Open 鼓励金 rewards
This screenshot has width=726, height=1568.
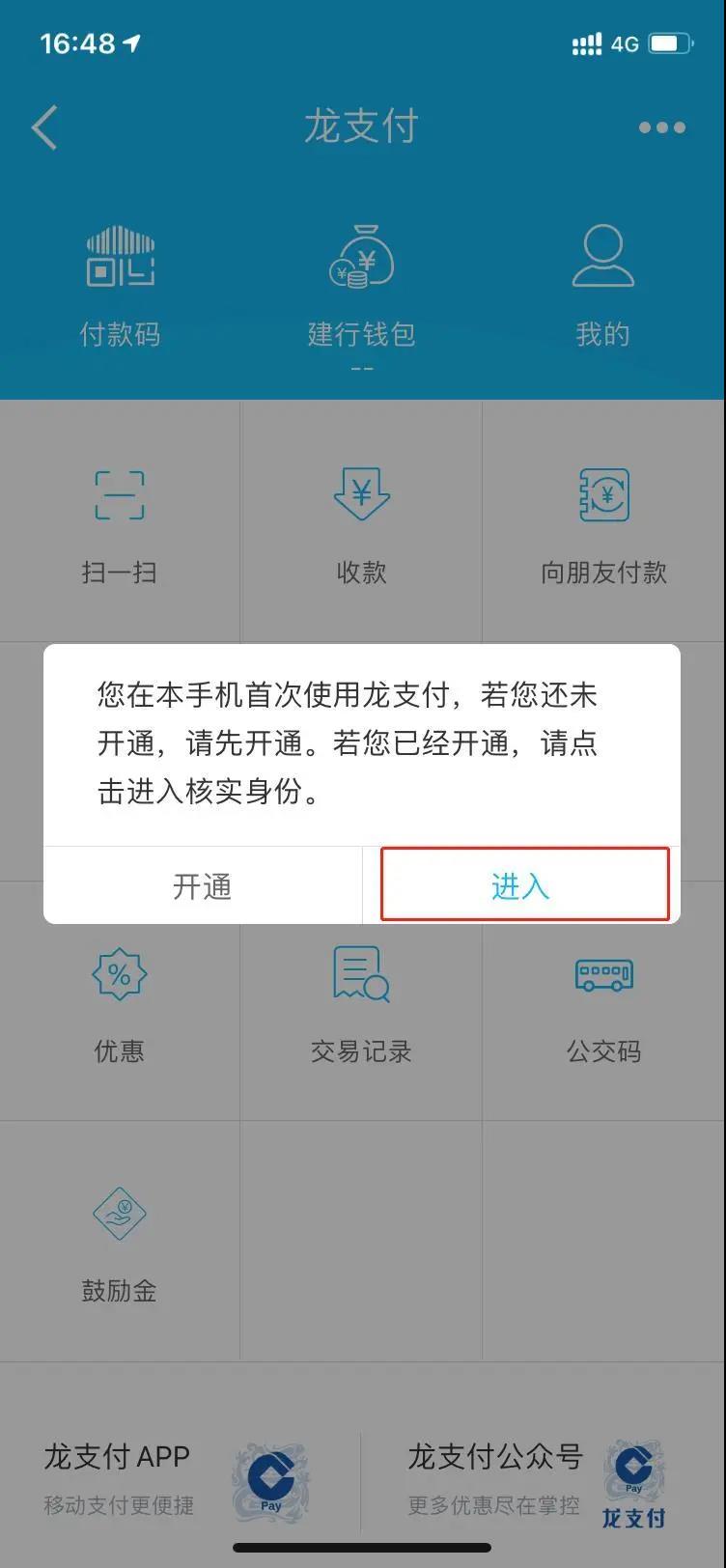click(120, 1241)
